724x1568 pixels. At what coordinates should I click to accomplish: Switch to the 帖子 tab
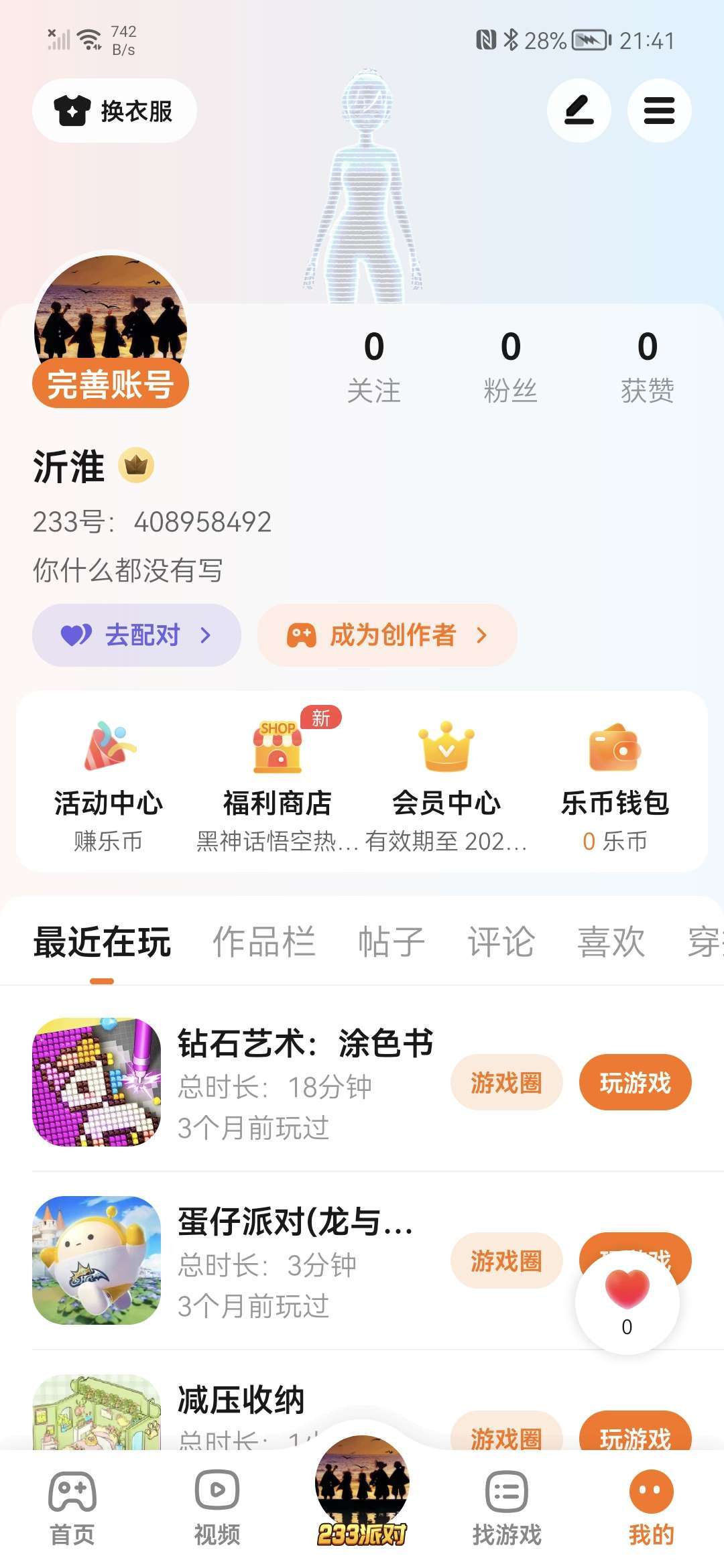coord(391,941)
